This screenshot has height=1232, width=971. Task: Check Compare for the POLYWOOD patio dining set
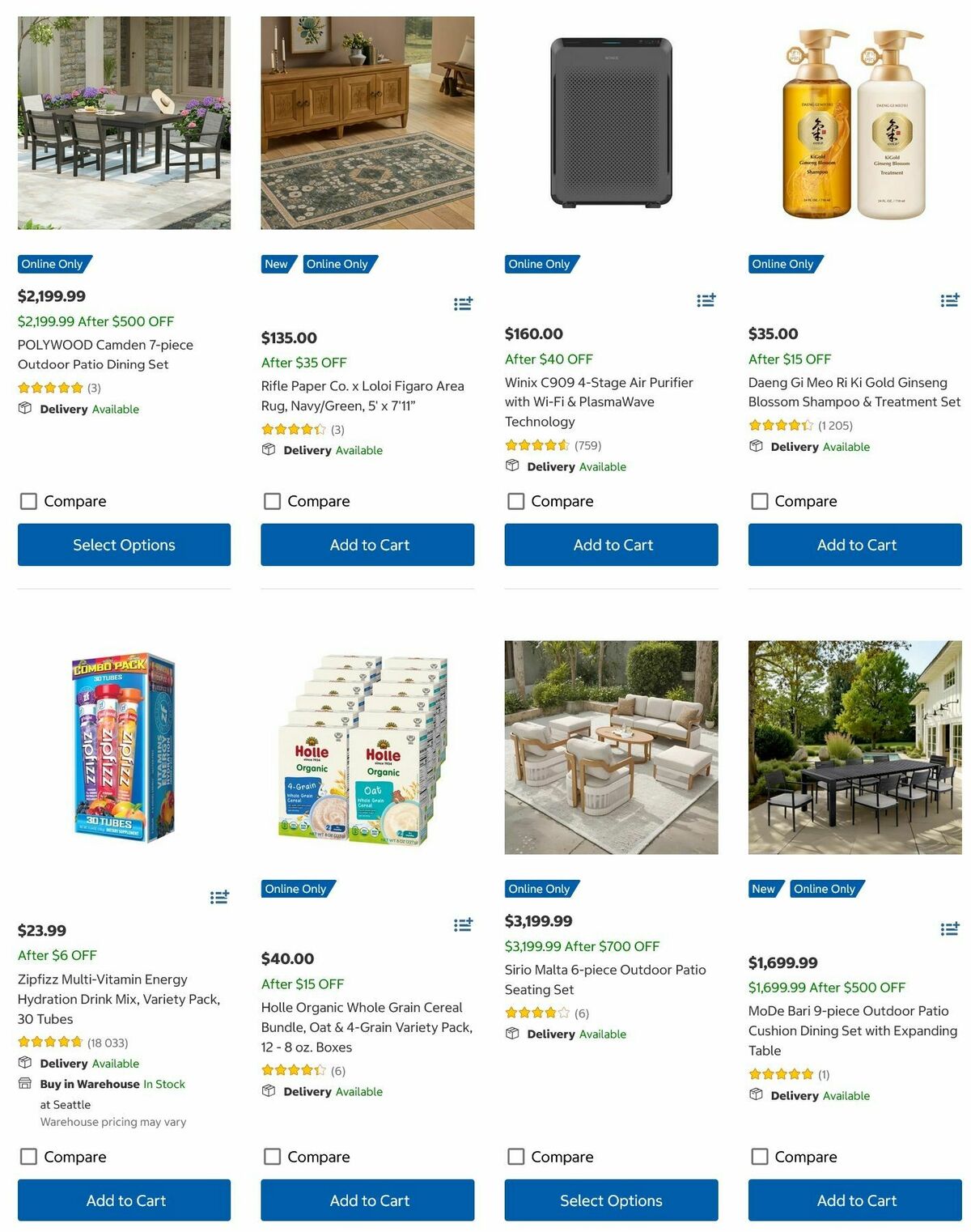tap(28, 501)
